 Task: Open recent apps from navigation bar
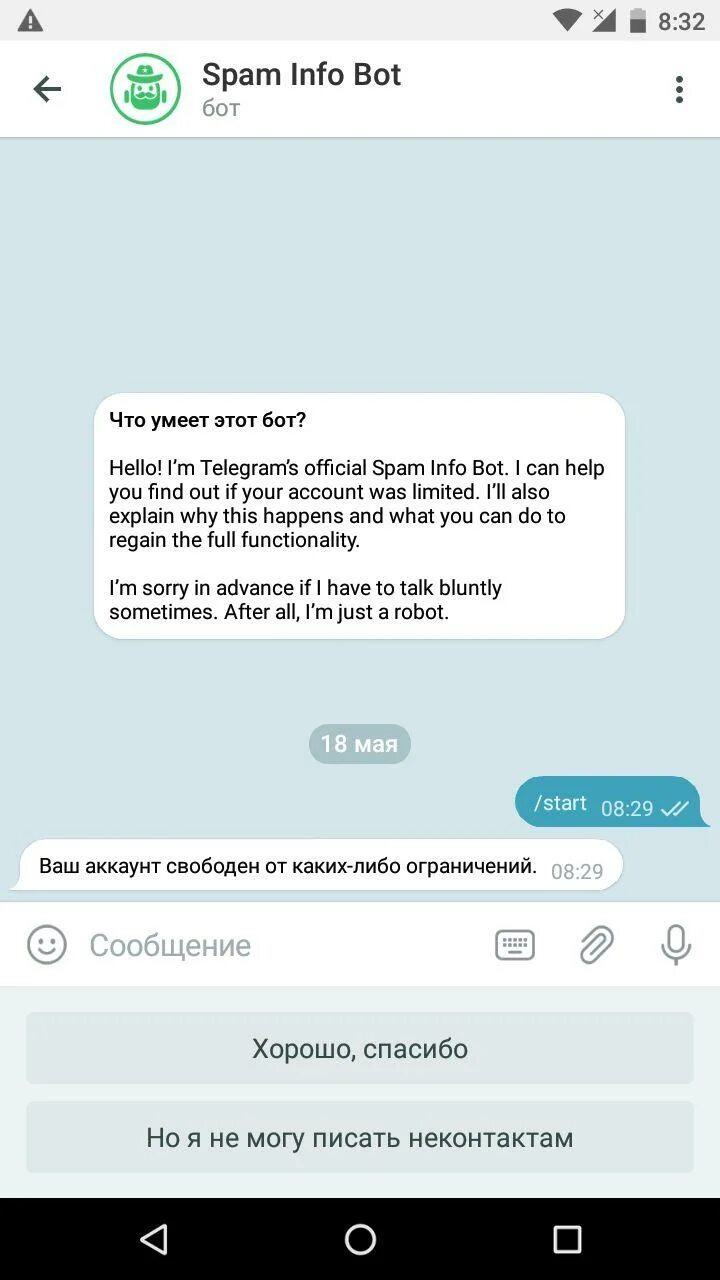[567, 1239]
